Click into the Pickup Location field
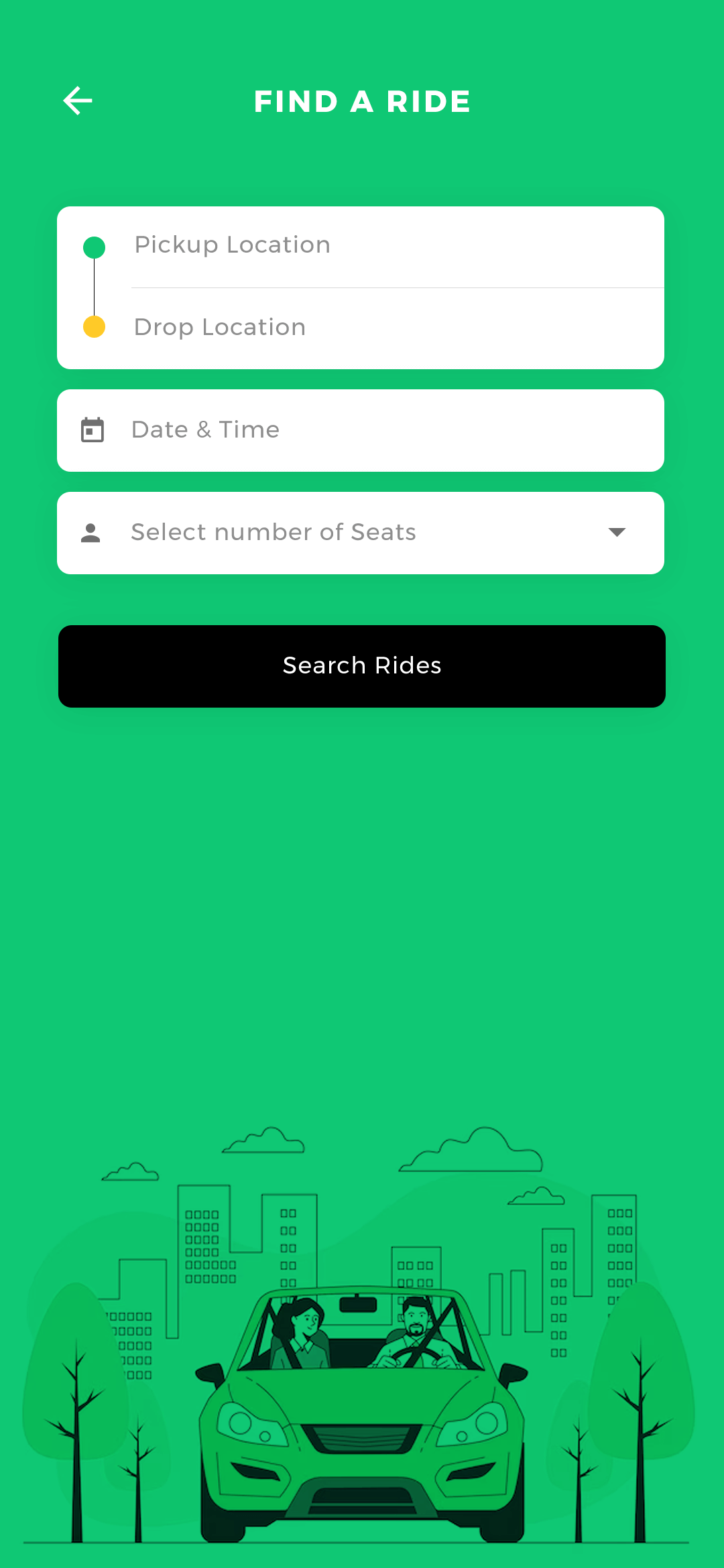The image size is (724, 1568). tap(362, 245)
